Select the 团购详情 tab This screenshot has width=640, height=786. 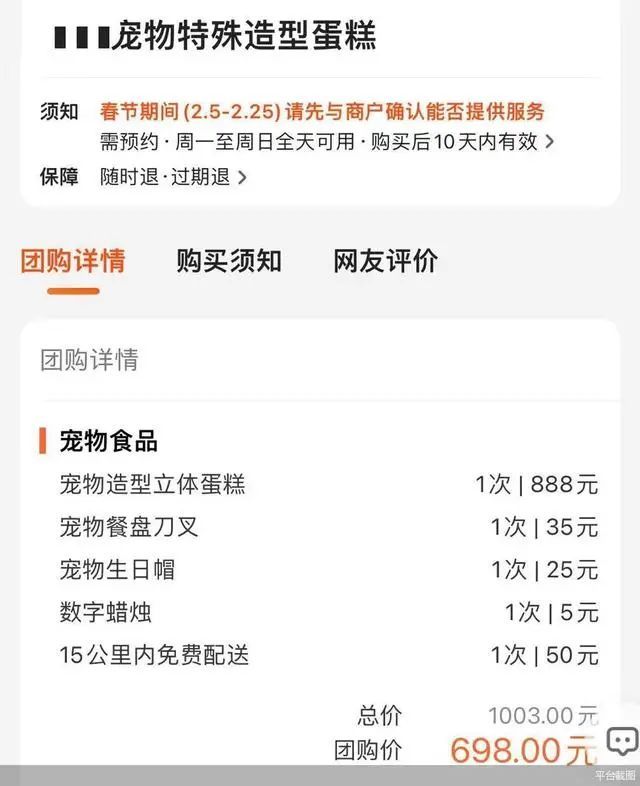(x=73, y=262)
